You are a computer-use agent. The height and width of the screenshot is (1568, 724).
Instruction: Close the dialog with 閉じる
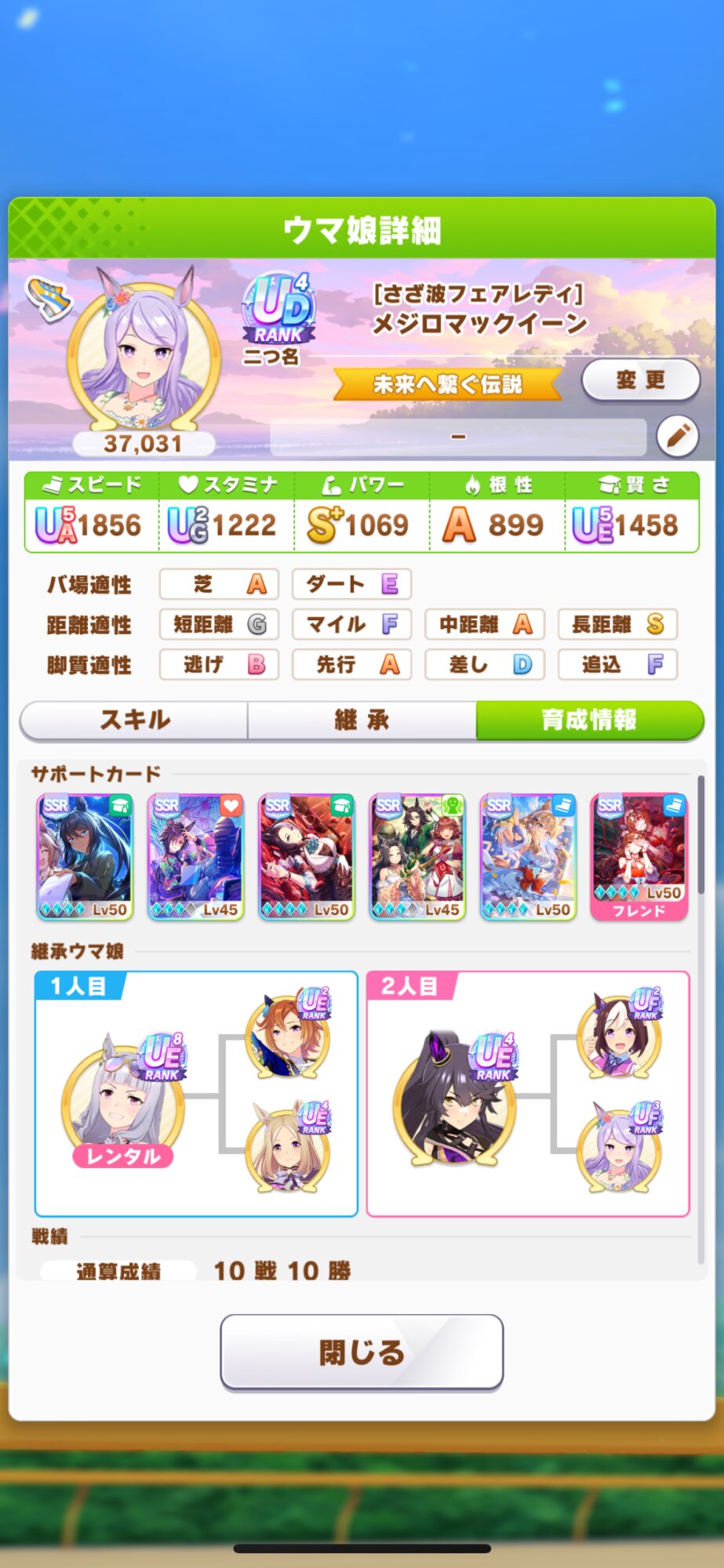pos(362,1352)
